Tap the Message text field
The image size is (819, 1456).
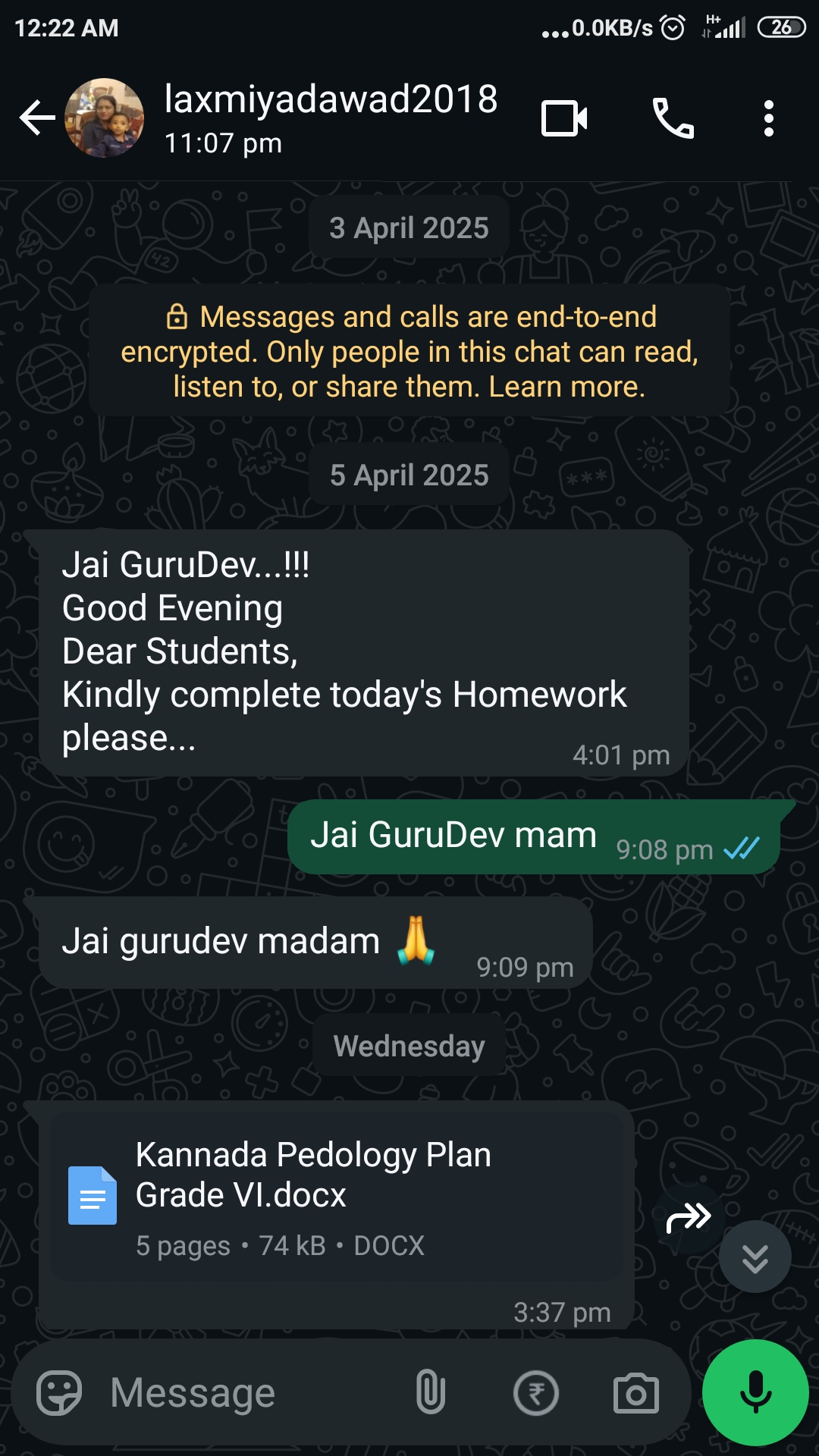point(250,1392)
